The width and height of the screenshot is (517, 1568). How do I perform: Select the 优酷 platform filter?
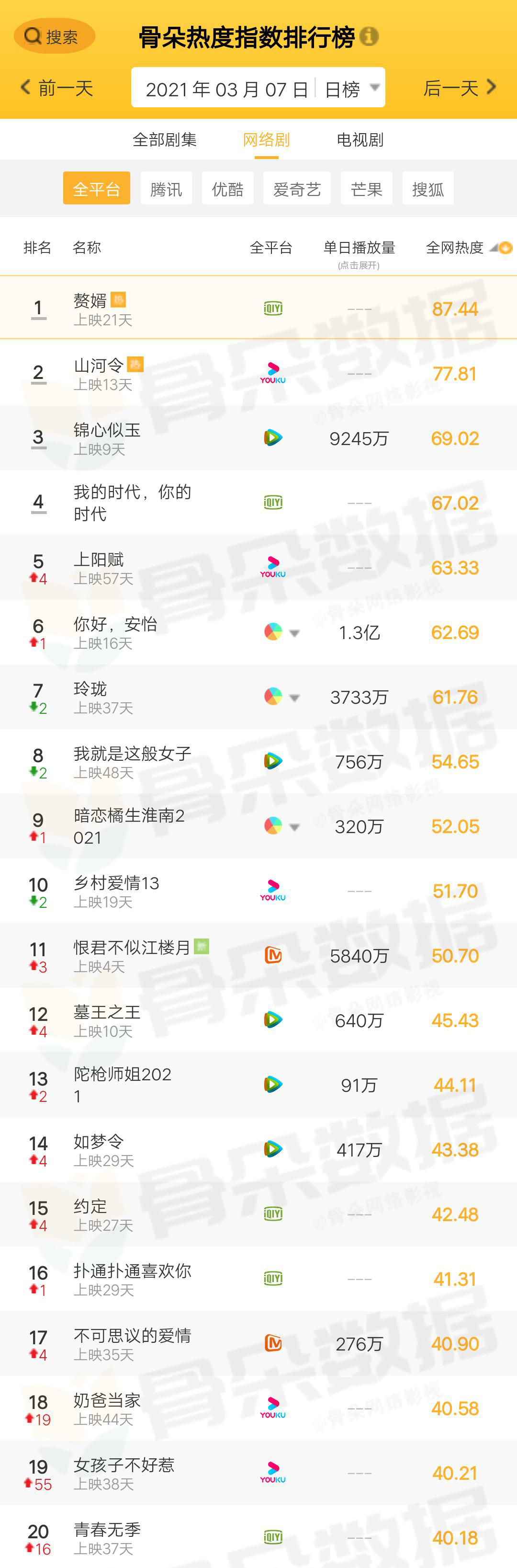coord(227,189)
